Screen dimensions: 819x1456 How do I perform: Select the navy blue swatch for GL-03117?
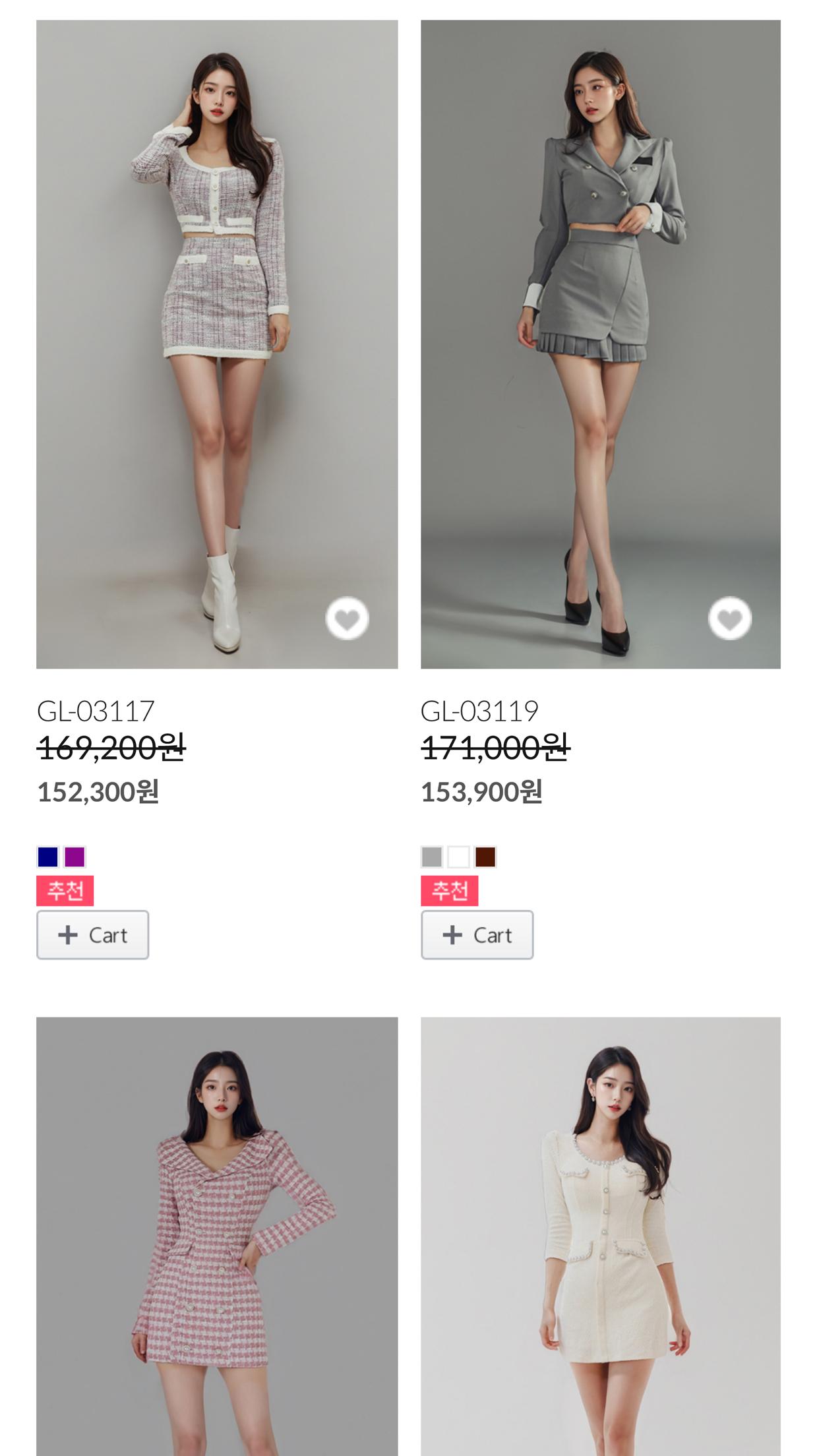click(x=48, y=857)
